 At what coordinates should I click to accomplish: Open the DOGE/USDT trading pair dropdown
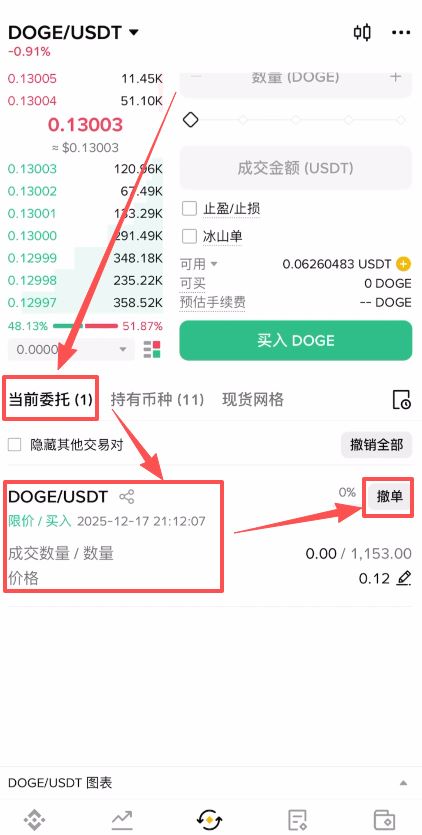pyautogui.click(x=73, y=32)
